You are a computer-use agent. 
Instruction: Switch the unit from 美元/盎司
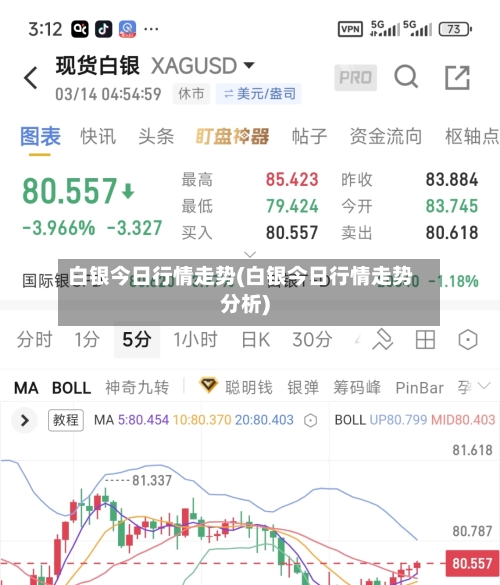[x=259, y=94]
